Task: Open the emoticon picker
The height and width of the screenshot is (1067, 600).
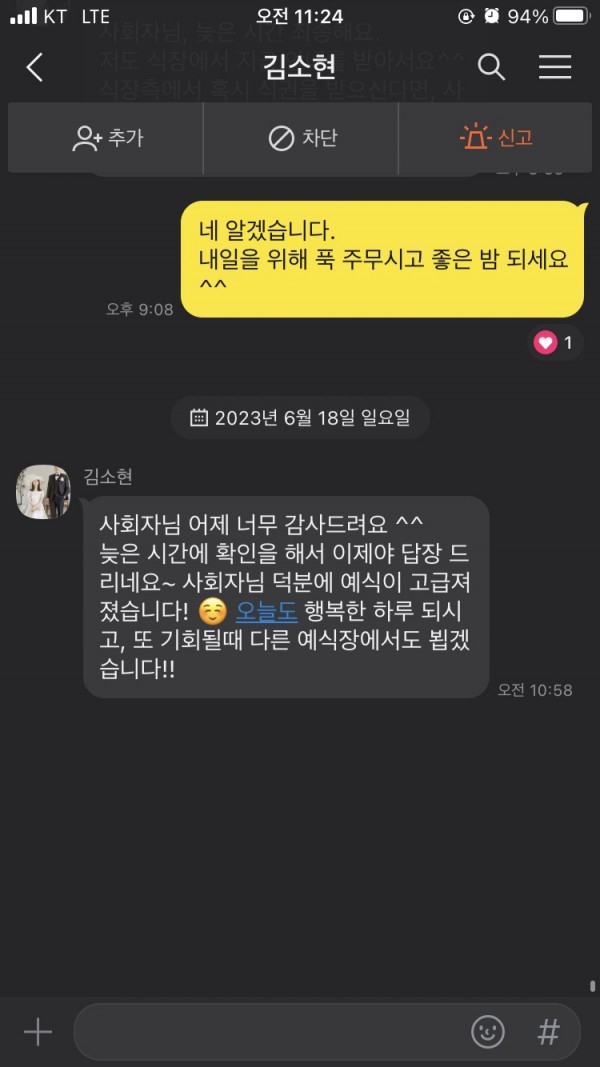Action: coord(488,1032)
